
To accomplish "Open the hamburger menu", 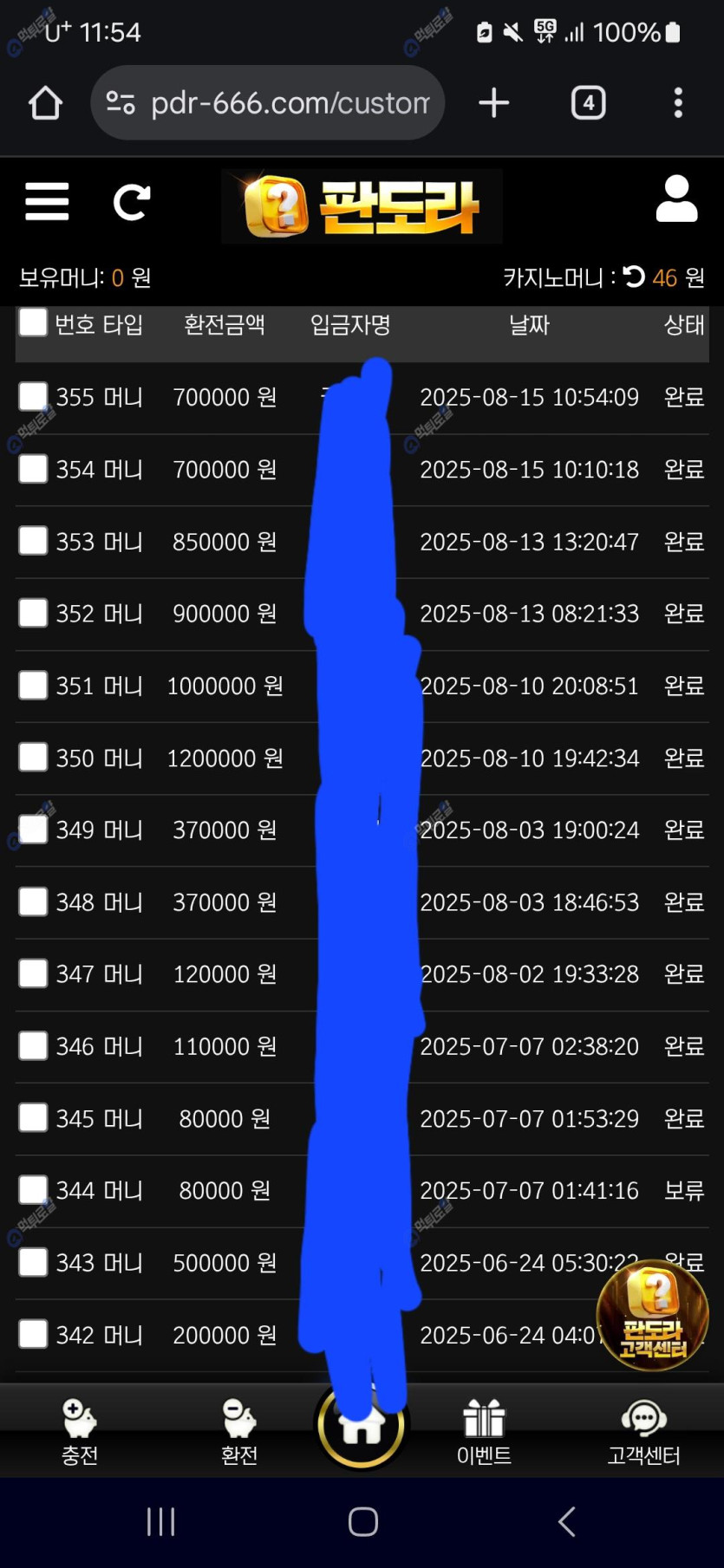I will pyautogui.click(x=47, y=202).
